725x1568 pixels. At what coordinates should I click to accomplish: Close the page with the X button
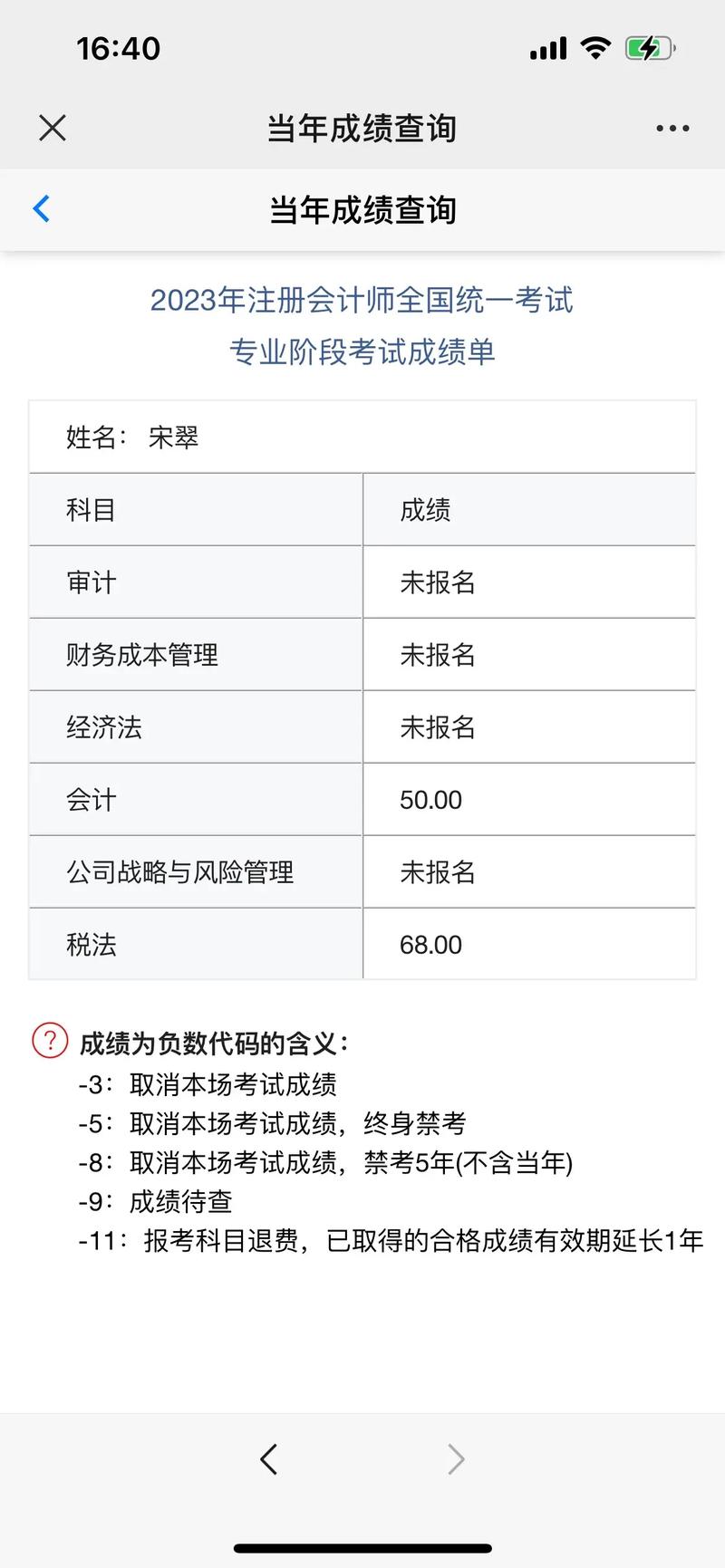[52, 127]
